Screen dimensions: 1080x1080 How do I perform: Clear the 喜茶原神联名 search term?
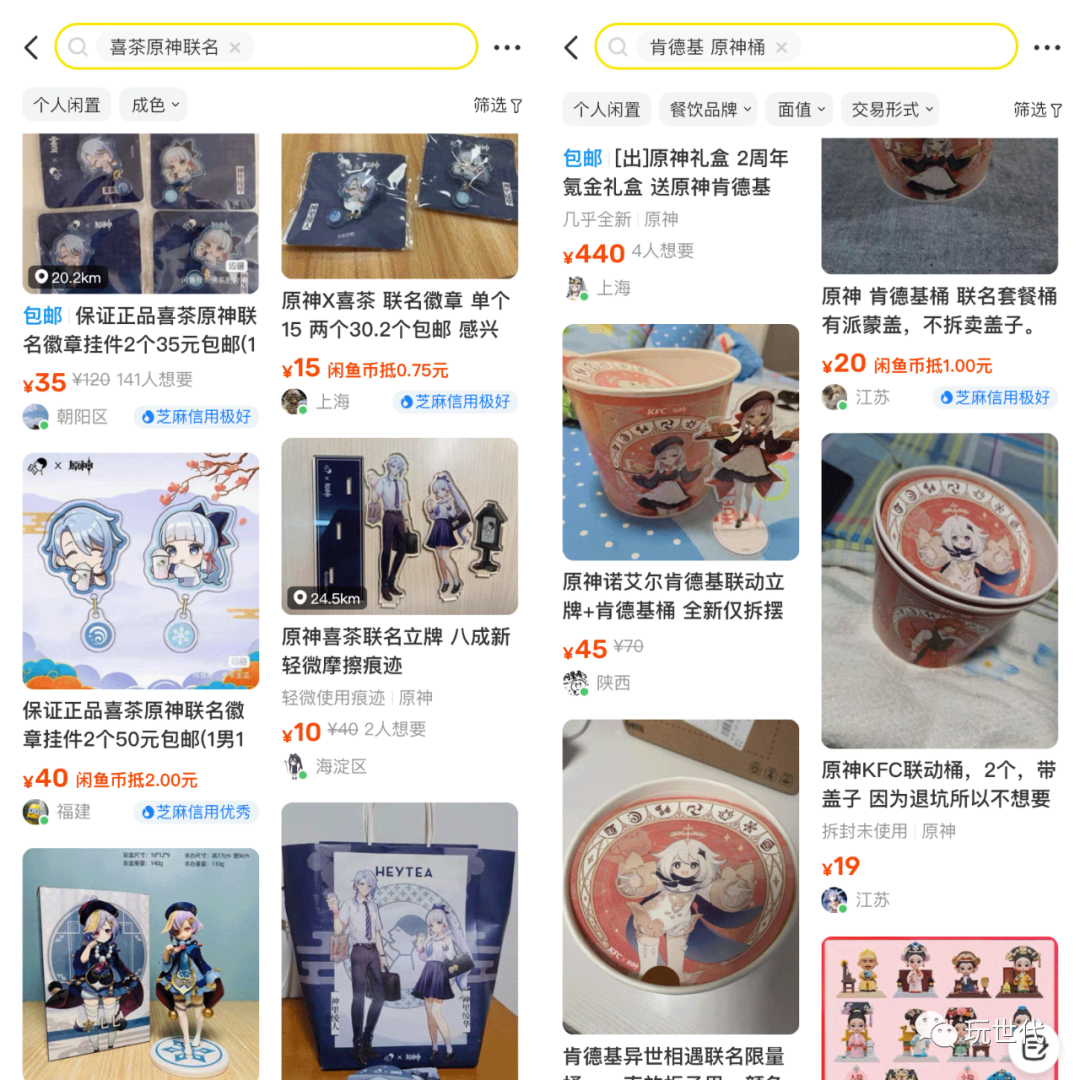click(235, 47)
